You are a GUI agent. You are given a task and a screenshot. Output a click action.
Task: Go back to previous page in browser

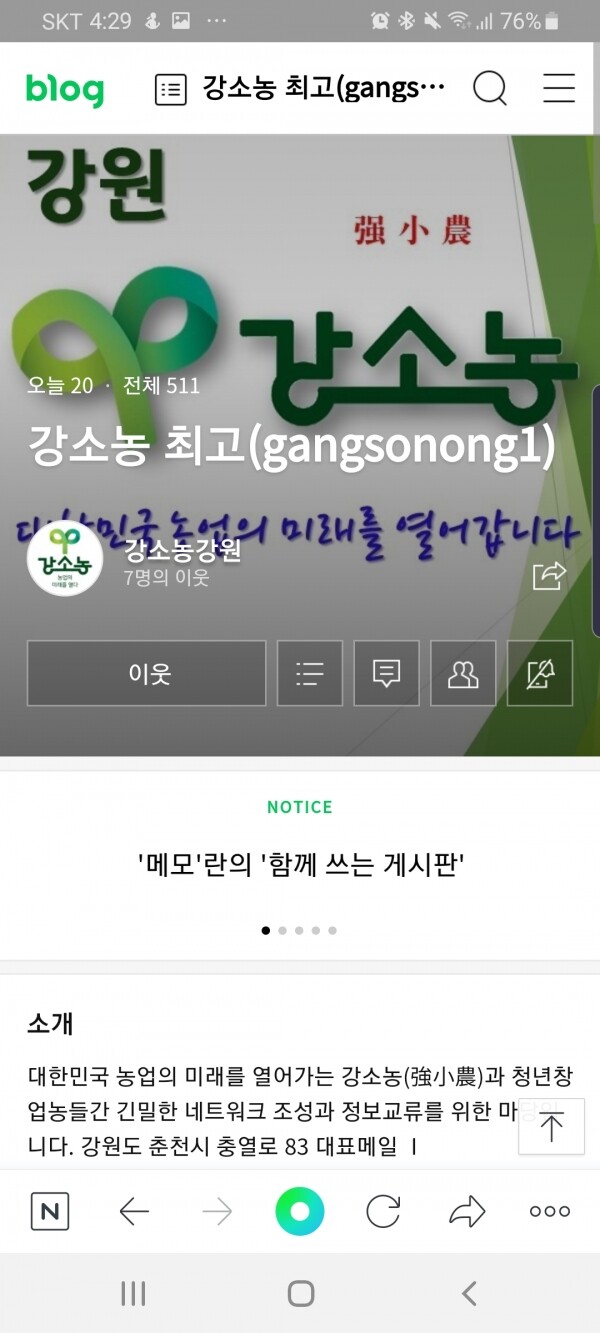[x=134, y=1213]
